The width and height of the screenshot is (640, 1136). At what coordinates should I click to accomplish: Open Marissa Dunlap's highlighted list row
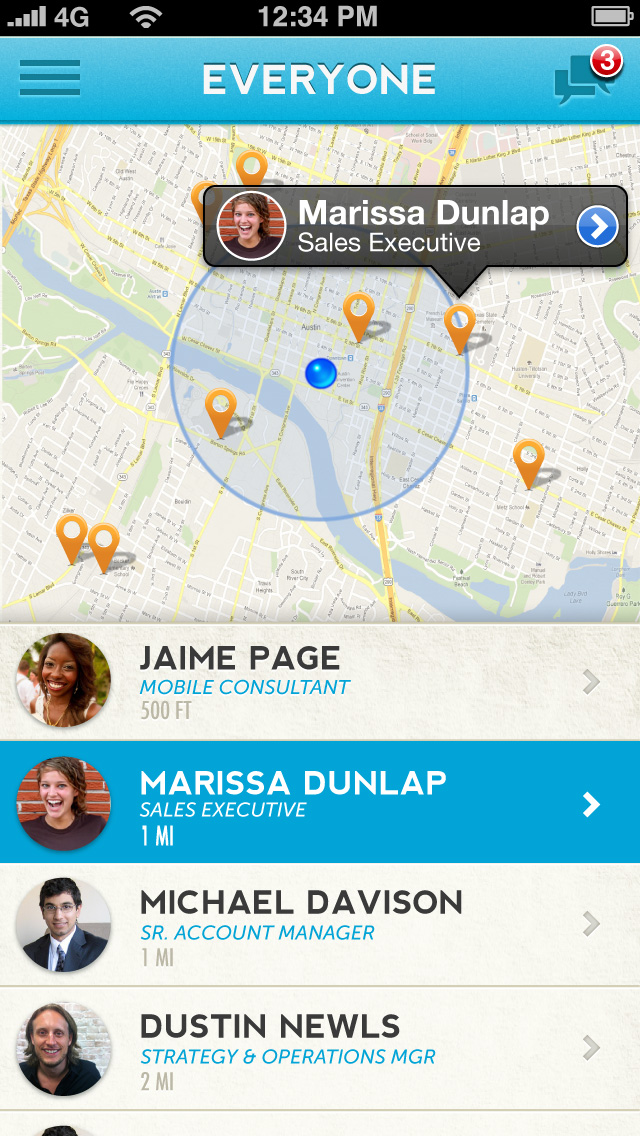coord(320,804)
